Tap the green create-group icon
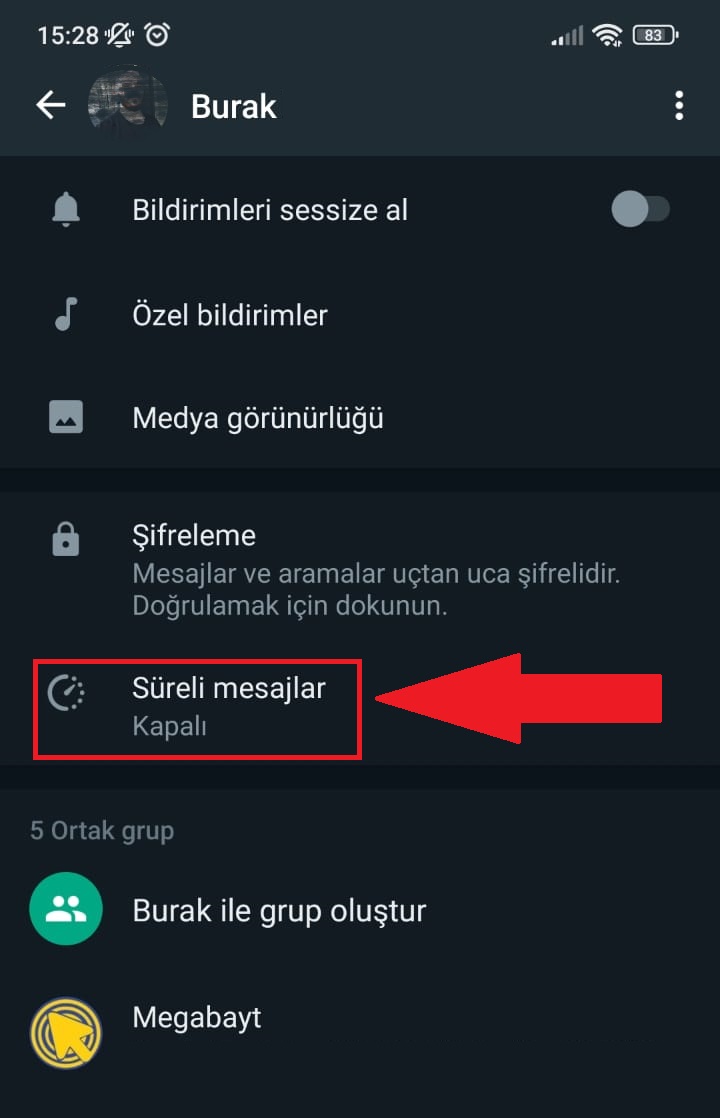720x1118 pixels. coord(65,909)
